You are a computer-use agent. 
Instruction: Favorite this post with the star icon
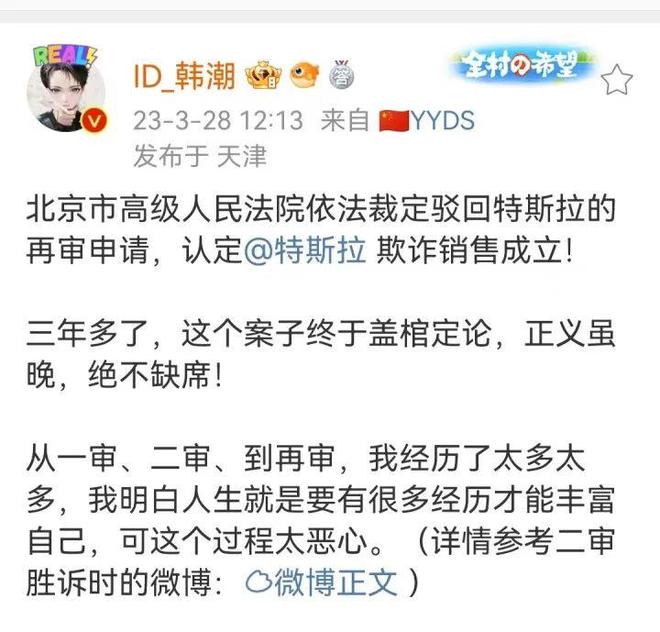pos(617,78)
